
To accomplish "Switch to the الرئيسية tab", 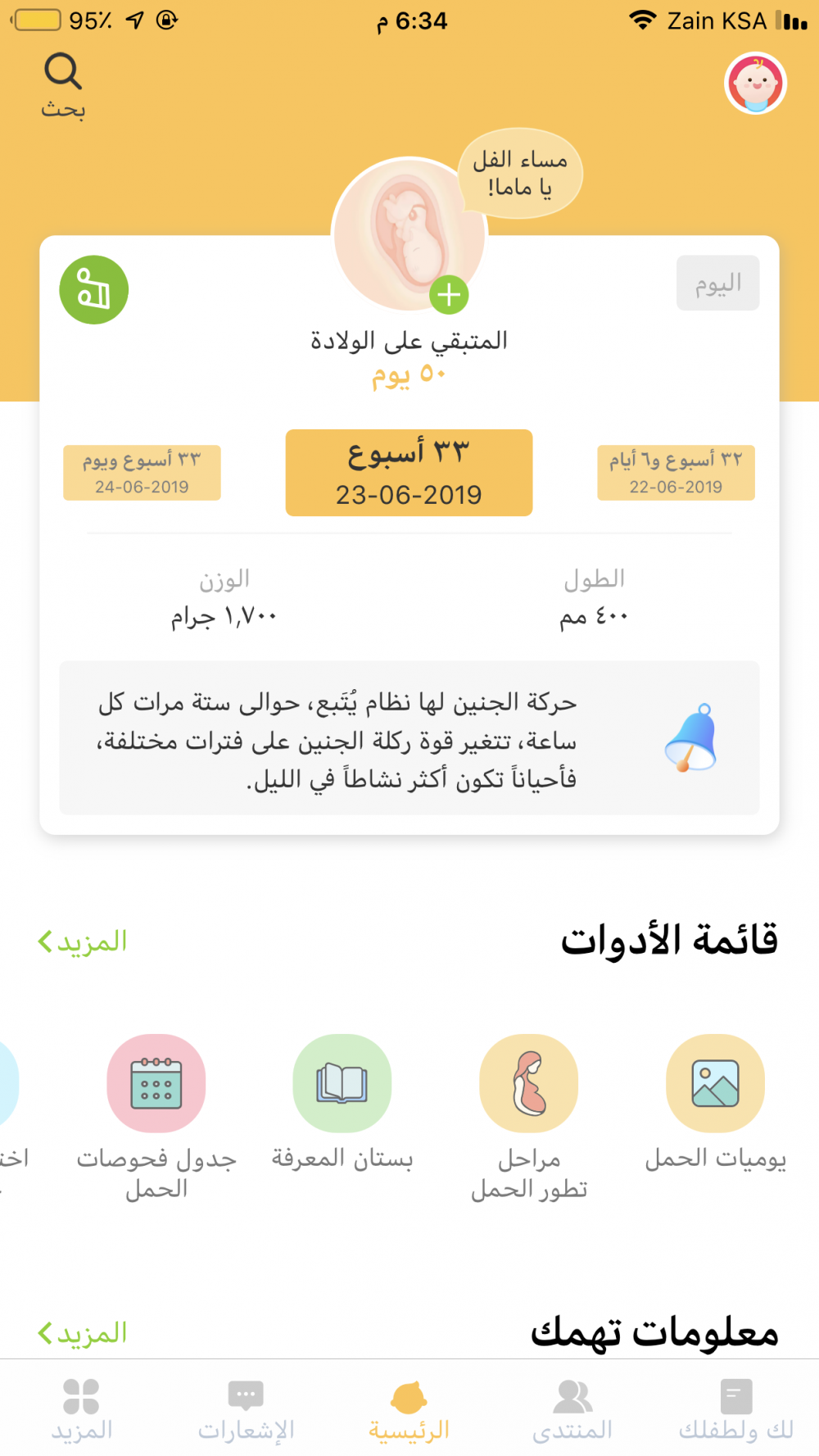I will (409, 1408).
